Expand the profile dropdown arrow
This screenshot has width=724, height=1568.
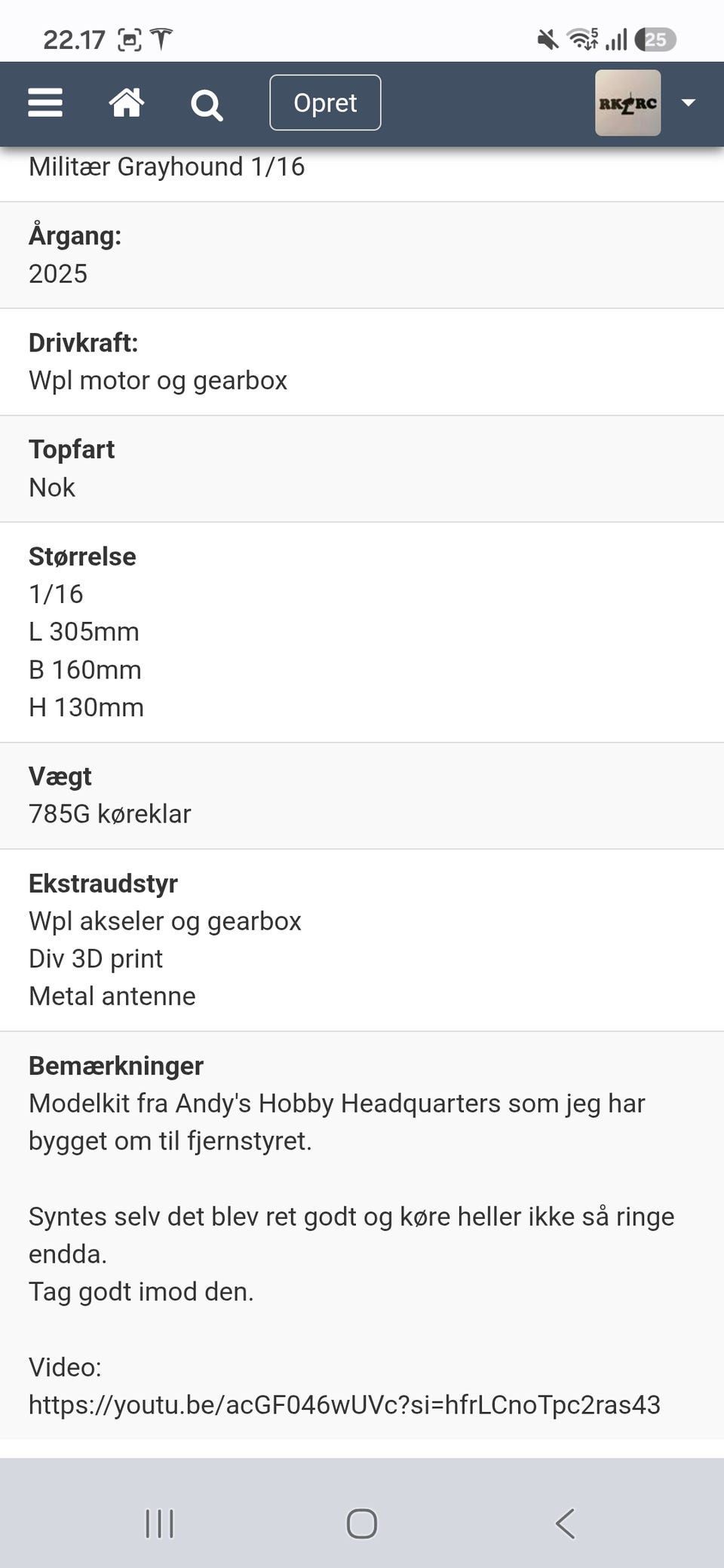pos(688,103)
